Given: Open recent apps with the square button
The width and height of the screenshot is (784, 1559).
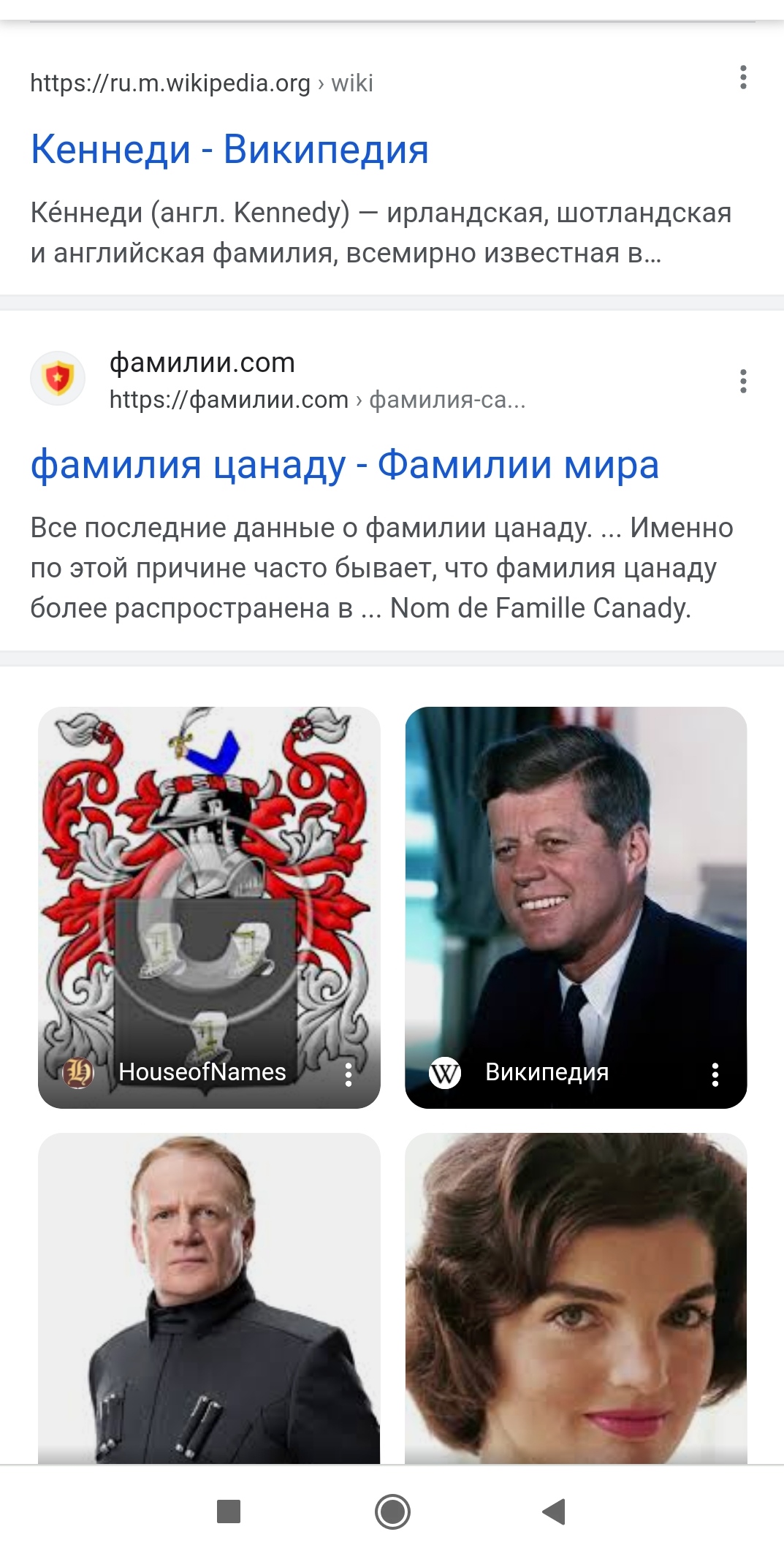Looking at the screenshot, I should point(229,1511).
